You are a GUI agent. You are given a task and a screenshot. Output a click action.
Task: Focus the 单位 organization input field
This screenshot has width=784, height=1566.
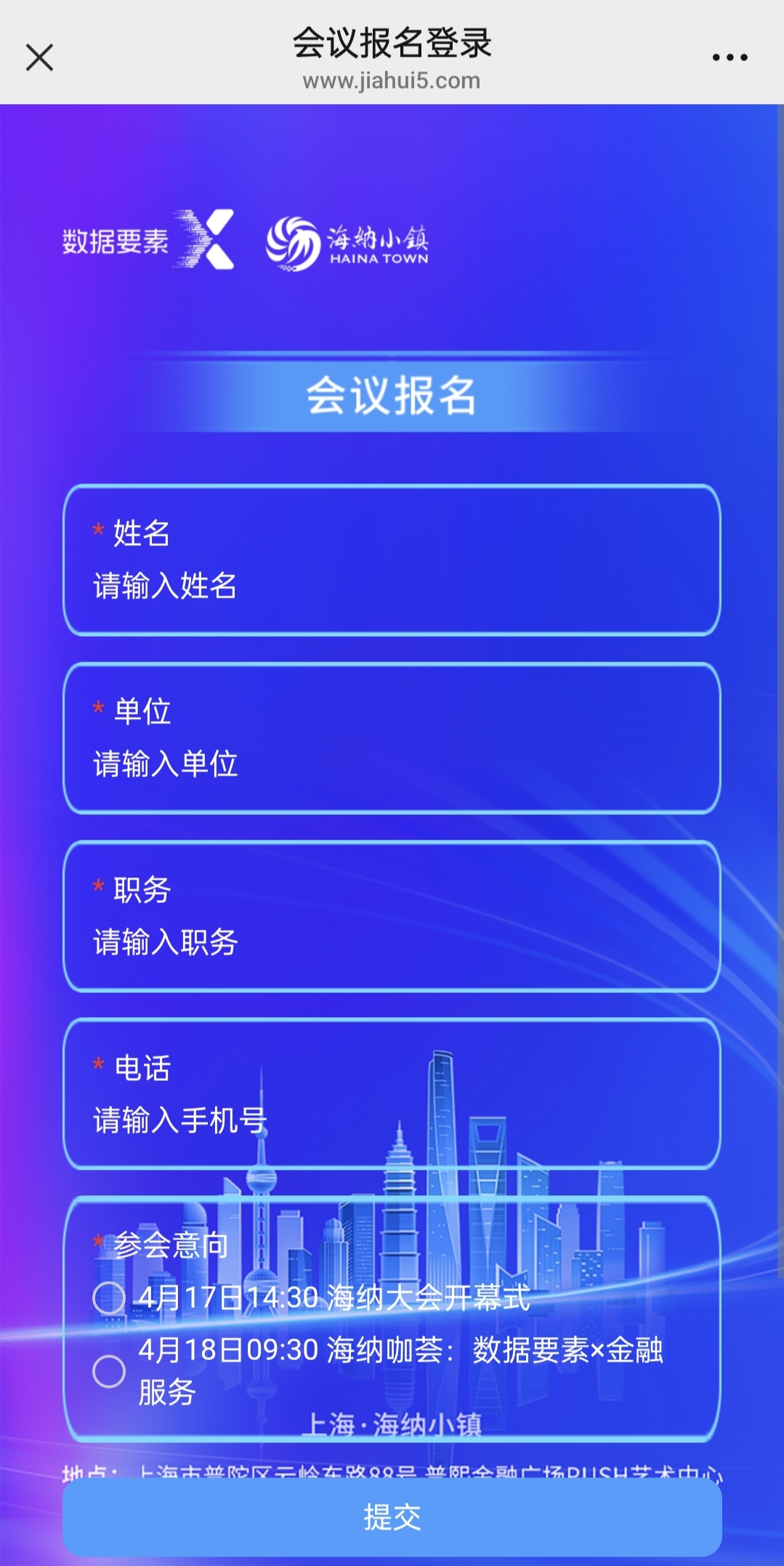coord(391,764)
